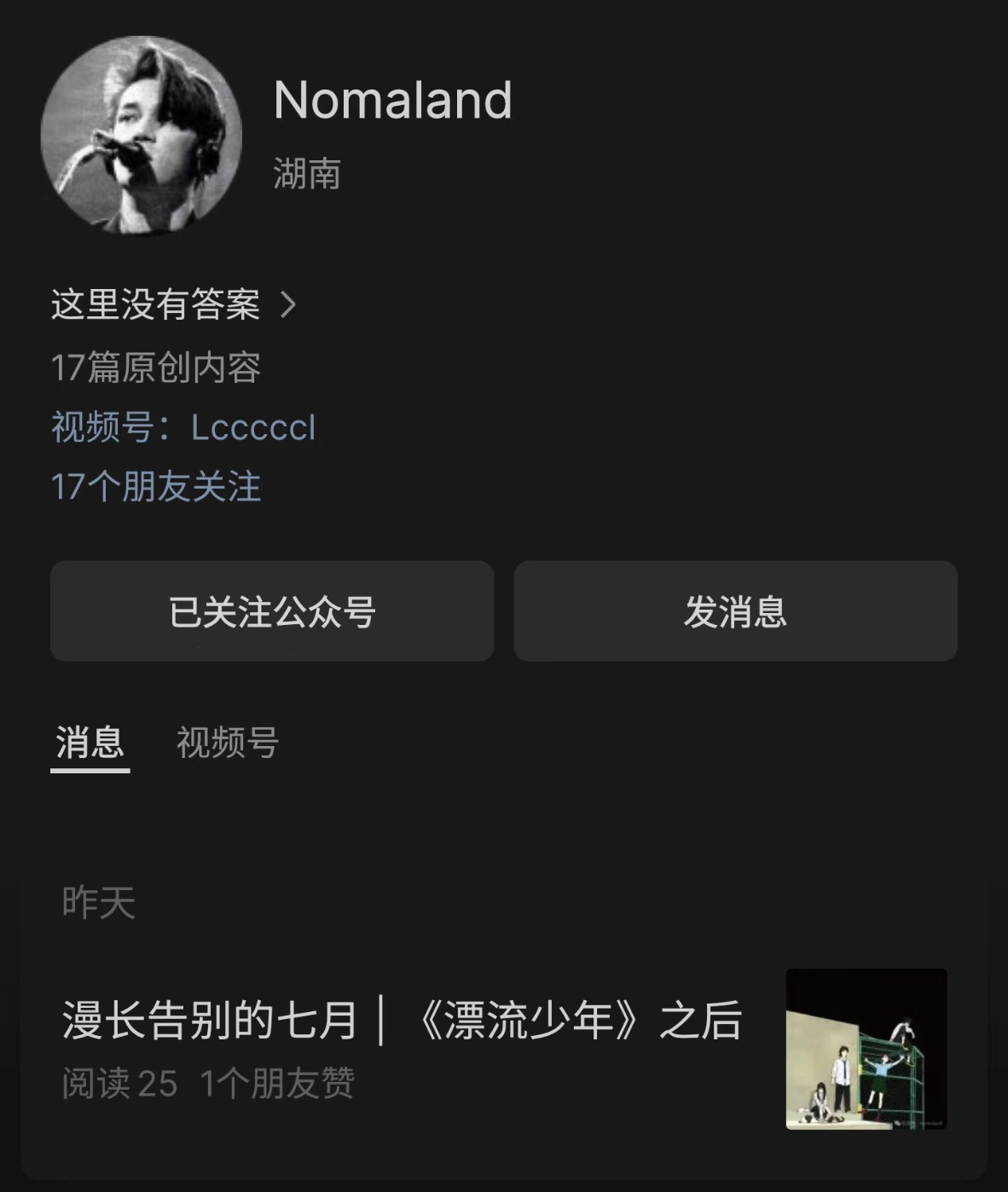Switch to the 视频号 tab
Image resolution: width=1008 pixels, height=1192 pixels.
click(228, 743)
